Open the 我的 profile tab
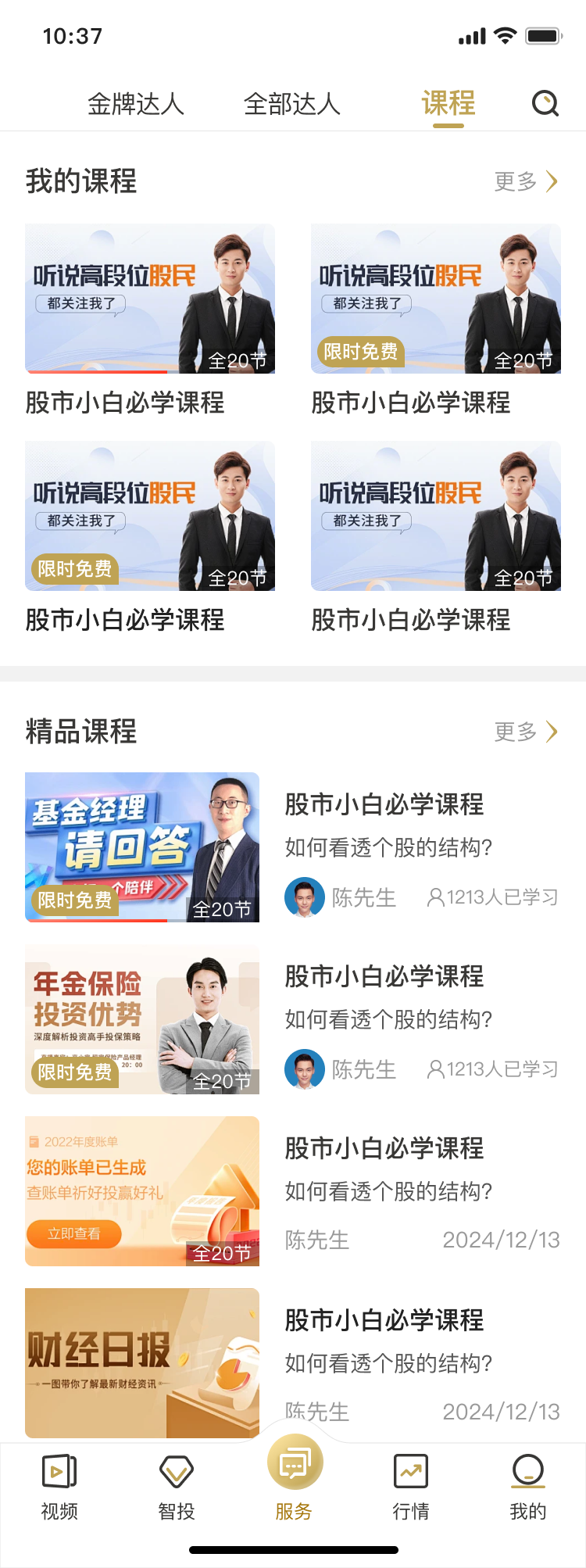The width and height of the screenshot is (586, 1568). click(528, 1487)
